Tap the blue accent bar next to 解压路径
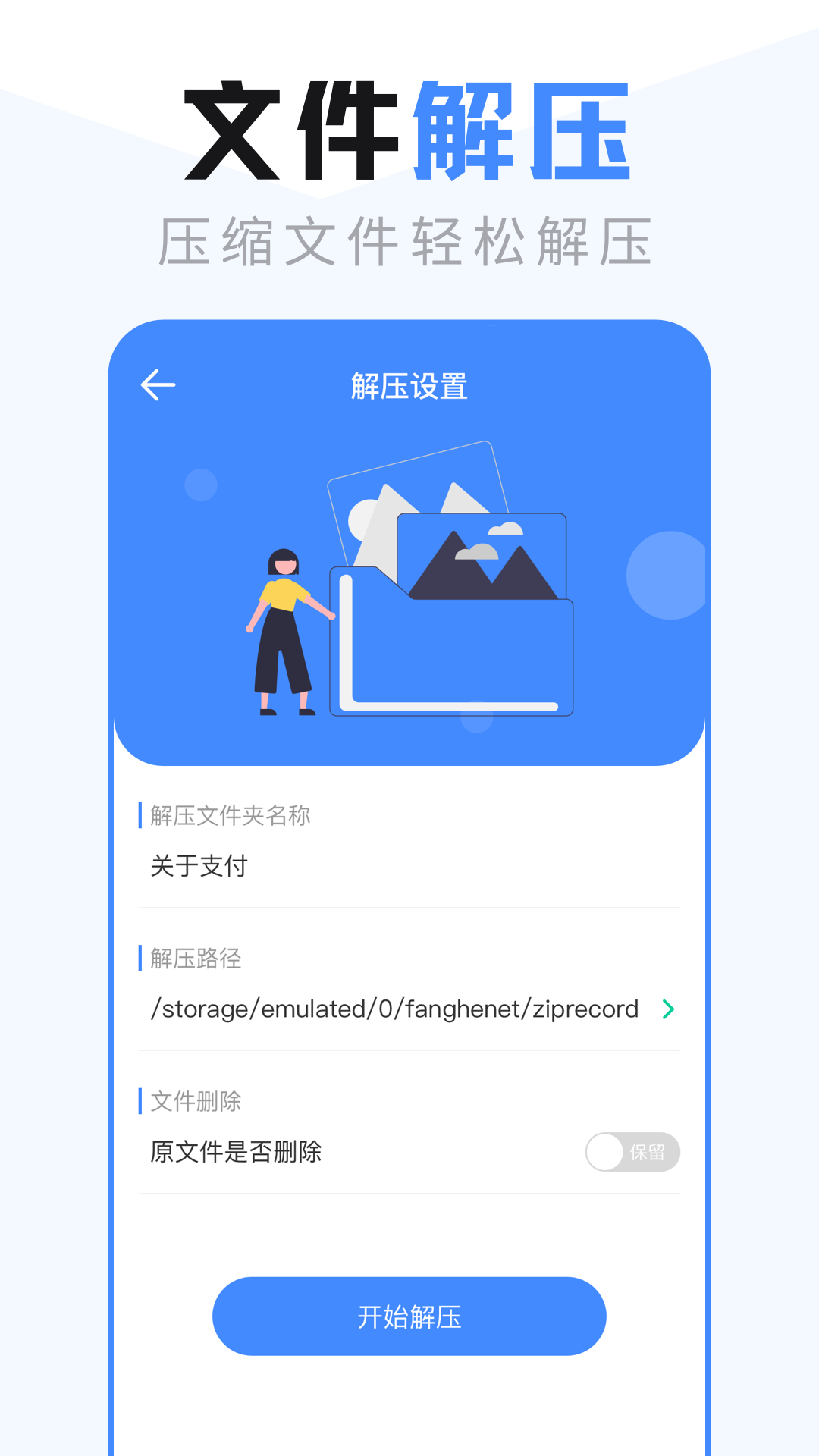Viewport: 819px width, 1456px height. point(140,959)
